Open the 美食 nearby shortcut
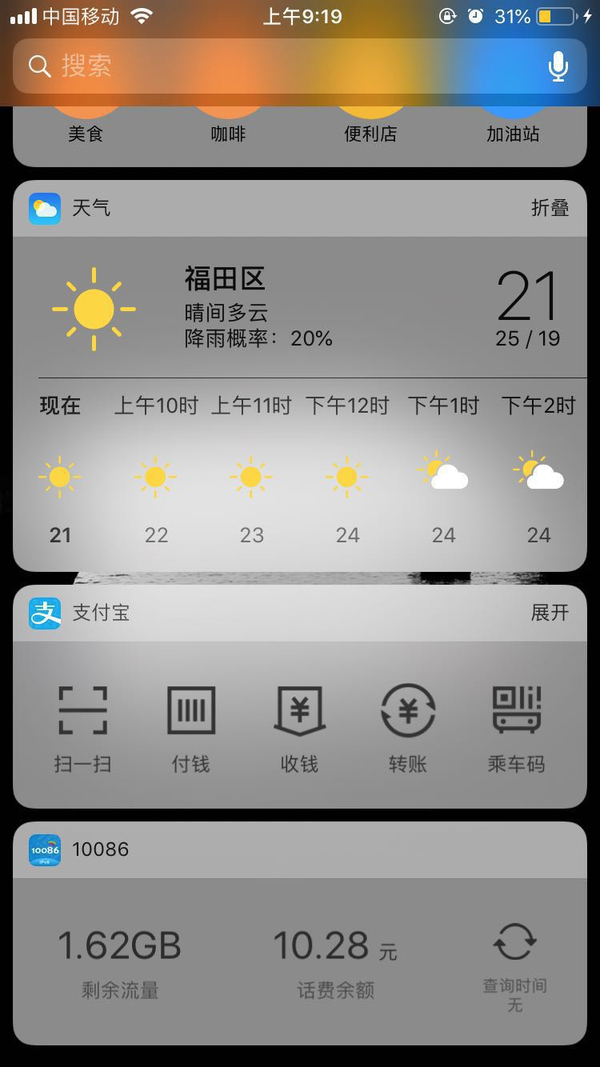 (86, 125)
